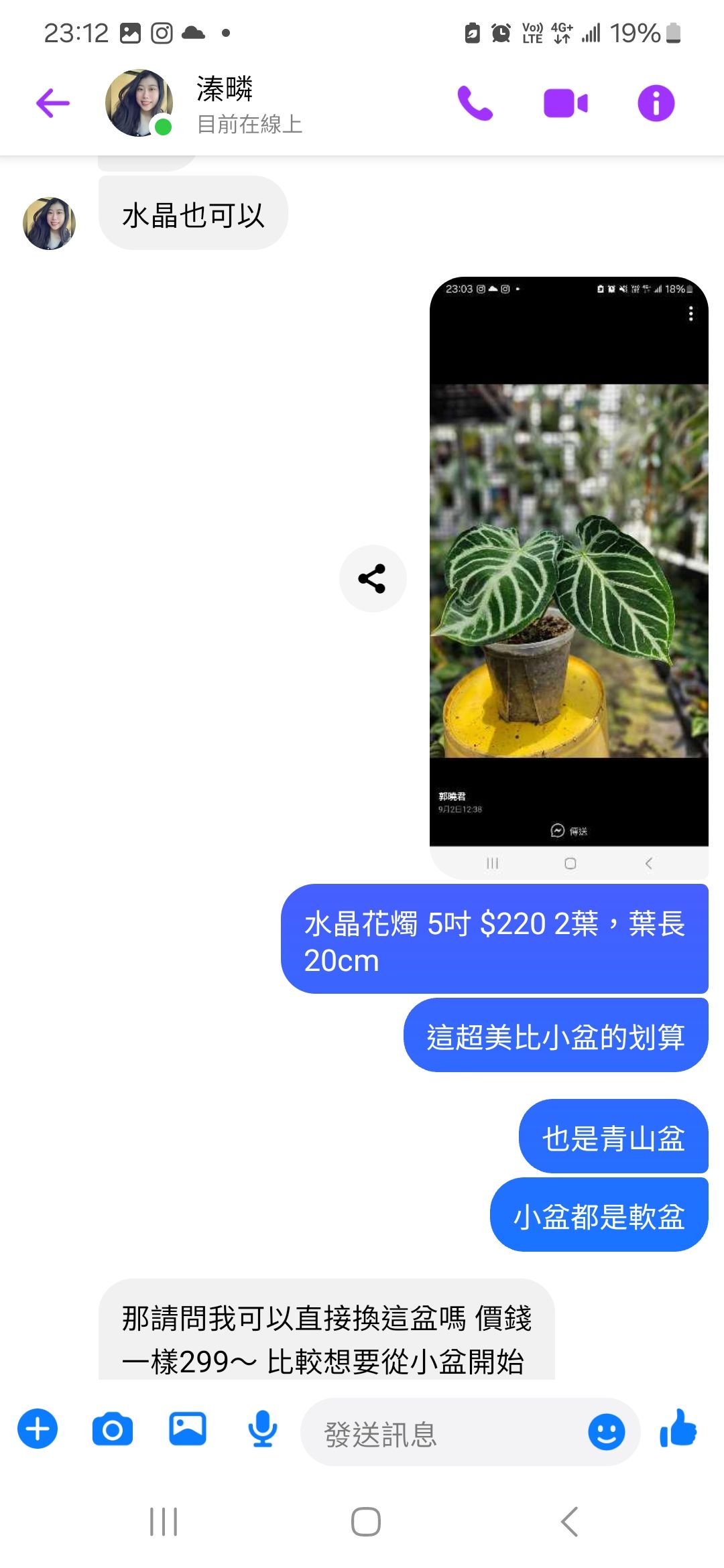
Task: Open the emoji picker
Action: [x=606, y=1432]
